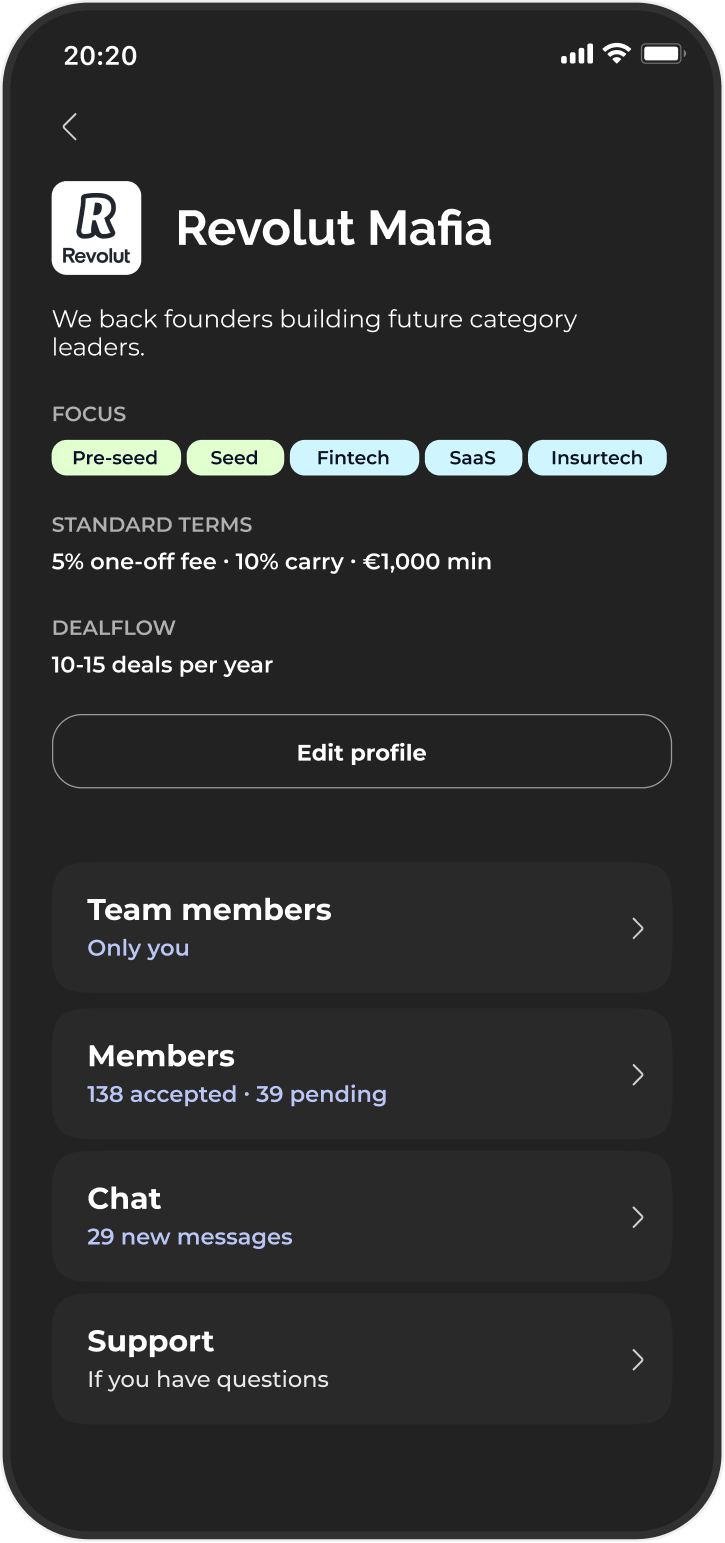Open Chat using its arrow icon

coord(638,1217)
